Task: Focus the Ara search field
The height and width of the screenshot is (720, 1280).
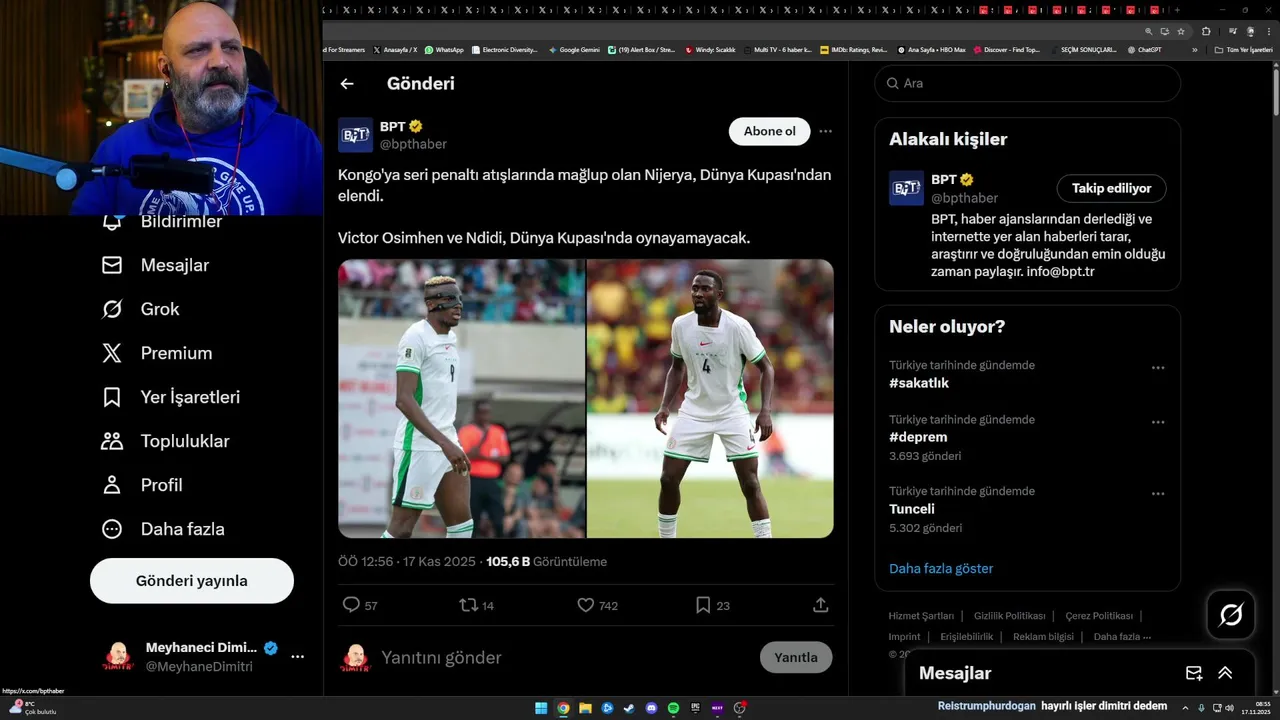Action: [x=1030, y=83]
